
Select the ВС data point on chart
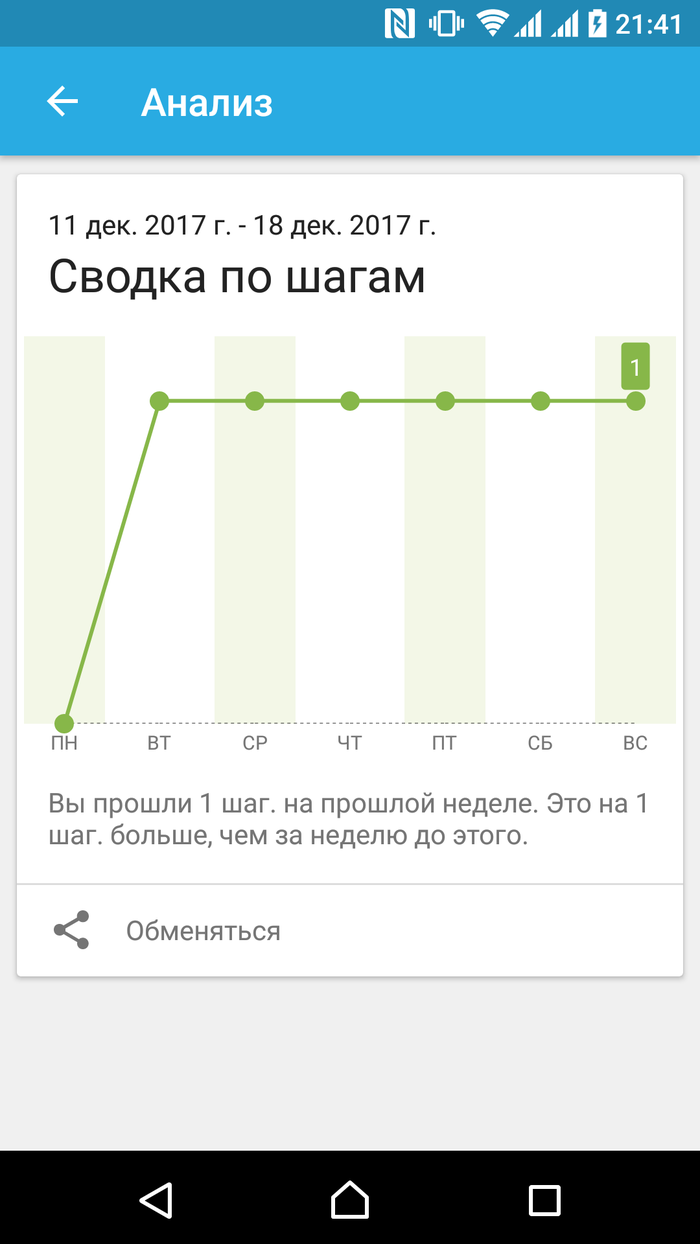635,401
